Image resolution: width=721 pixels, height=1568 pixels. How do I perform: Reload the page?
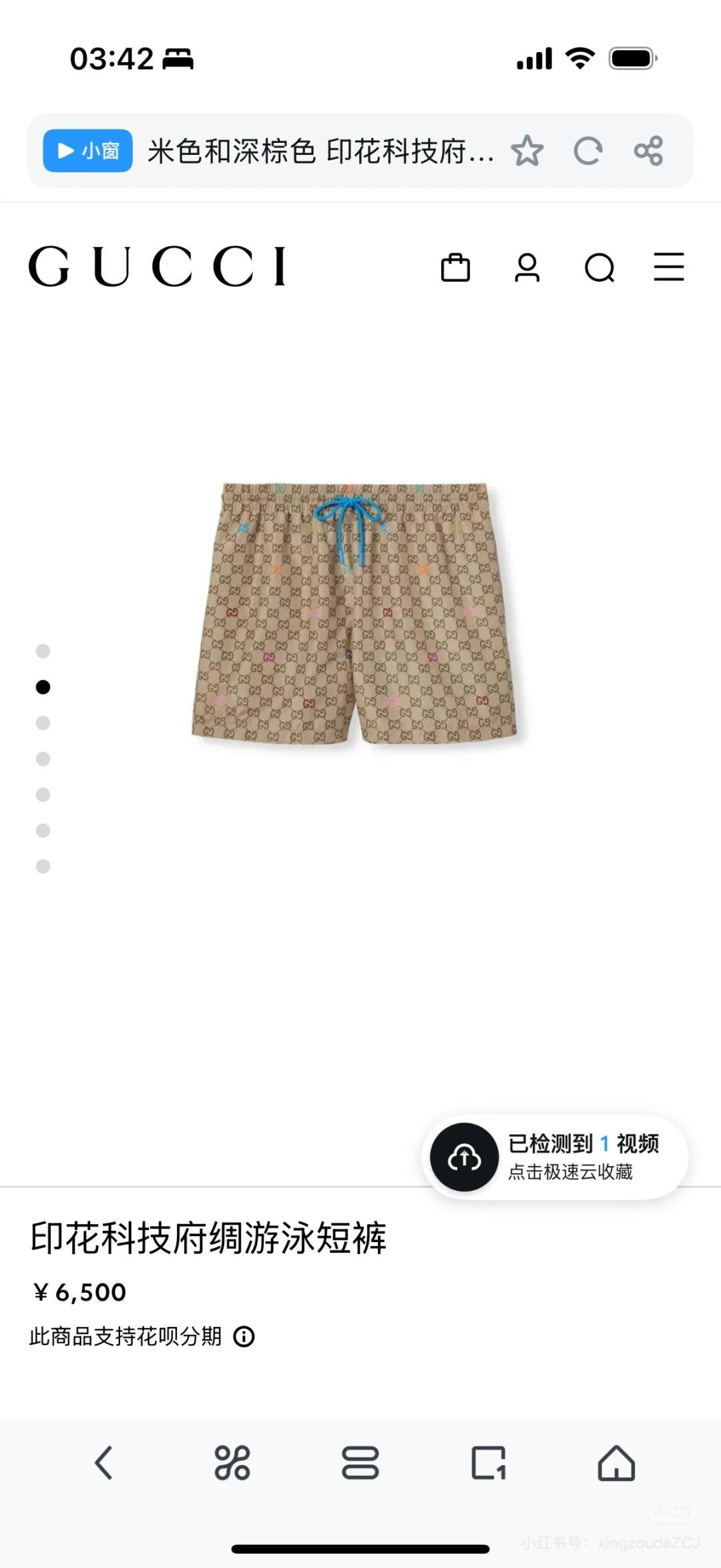pos(587,151)
